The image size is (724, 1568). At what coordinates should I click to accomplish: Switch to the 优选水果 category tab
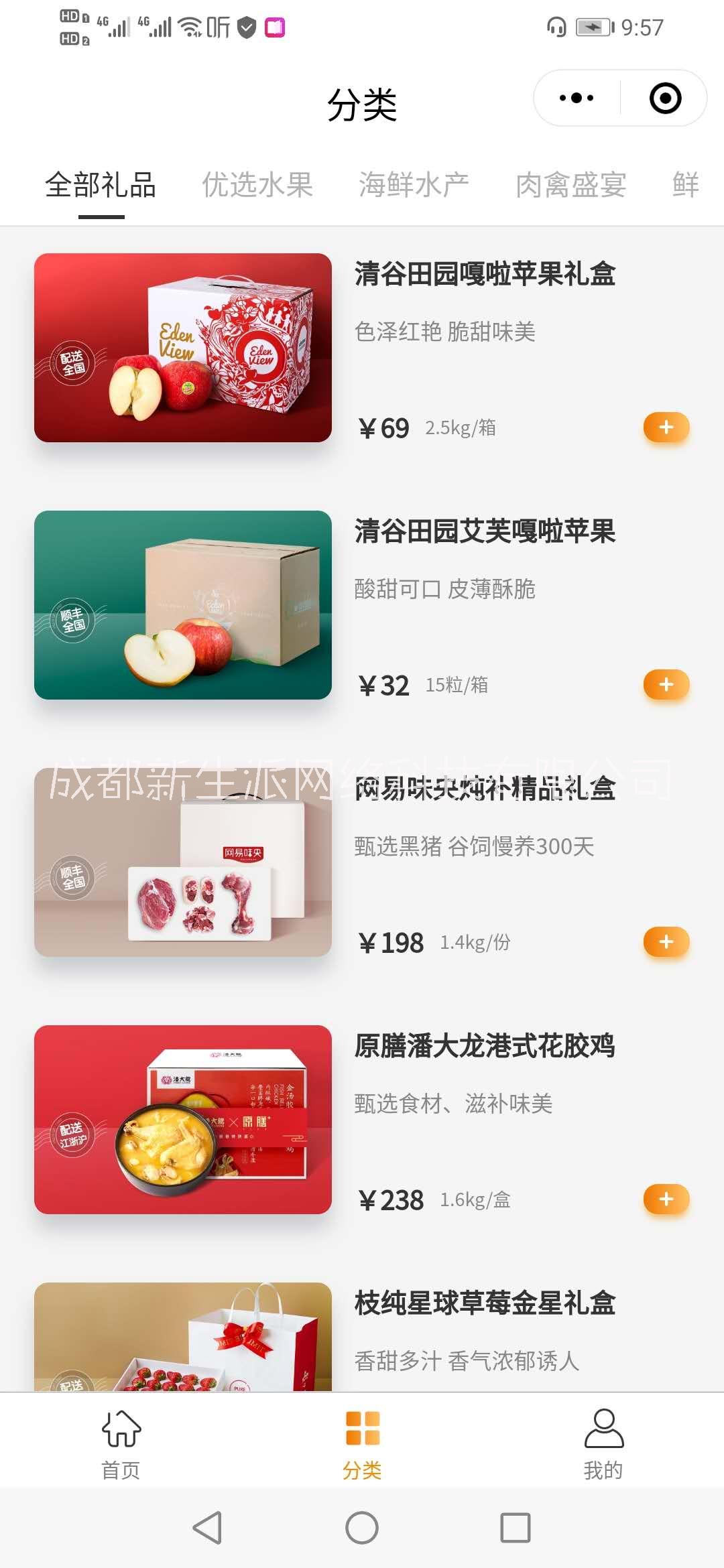click(257, 186)
